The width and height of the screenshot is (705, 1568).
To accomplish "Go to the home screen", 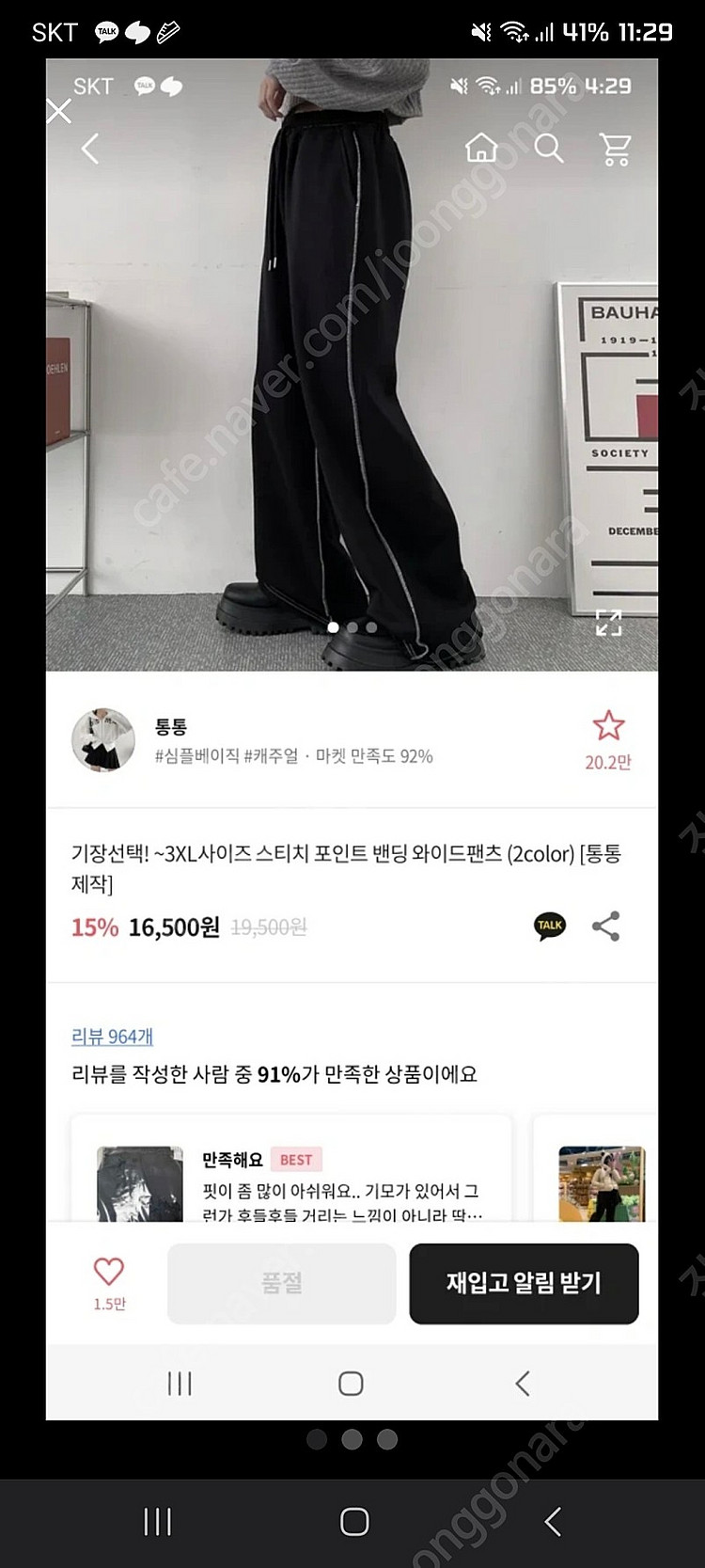I will 353,1521.
